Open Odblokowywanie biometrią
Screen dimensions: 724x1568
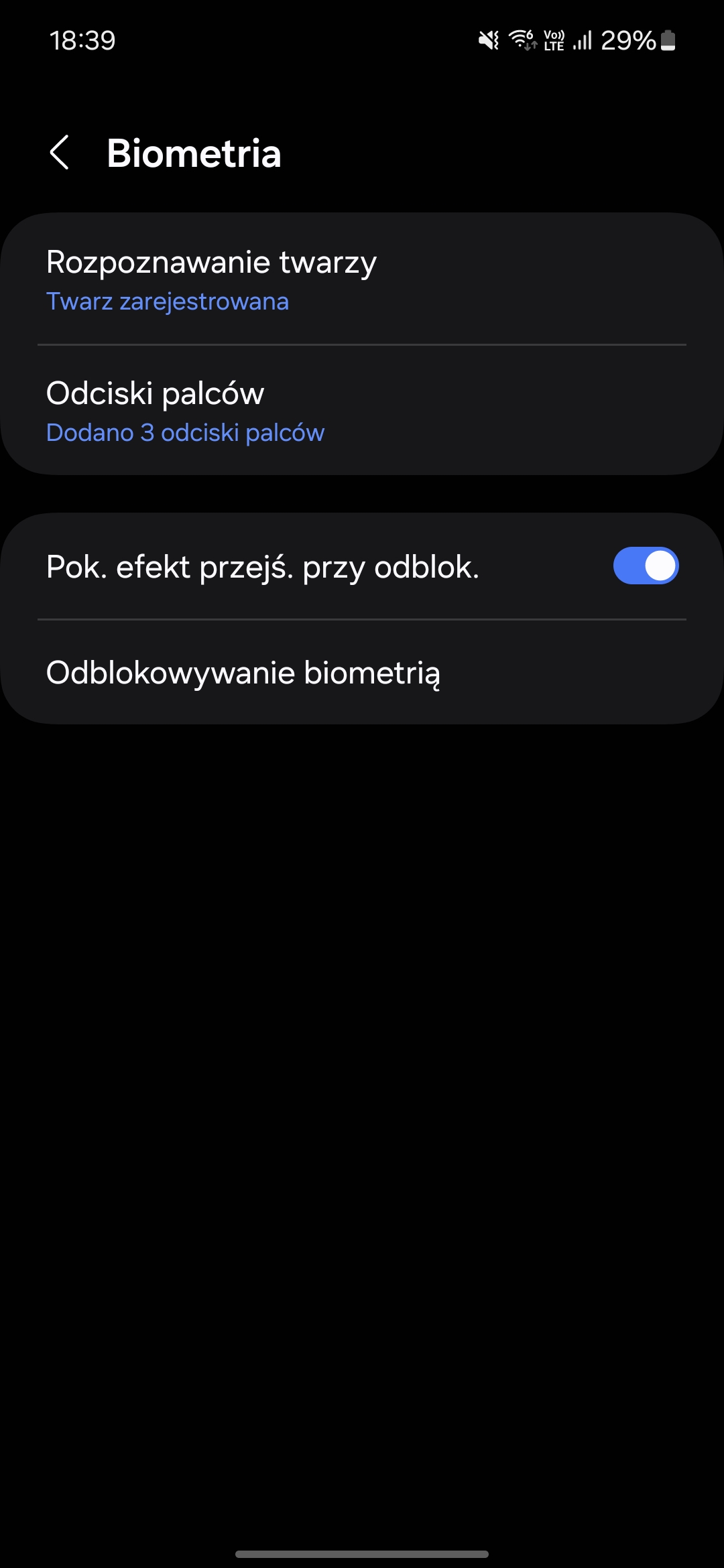[362, 672]
